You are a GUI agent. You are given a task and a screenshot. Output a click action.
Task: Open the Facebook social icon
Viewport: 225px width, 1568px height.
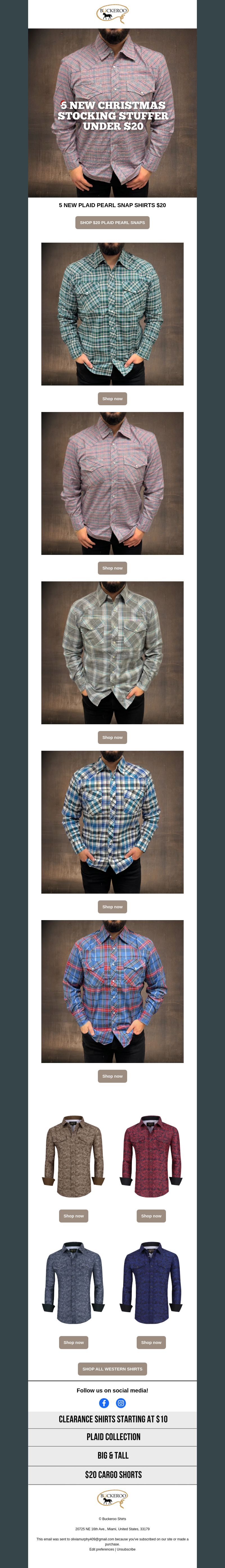tap(104, 1403)
